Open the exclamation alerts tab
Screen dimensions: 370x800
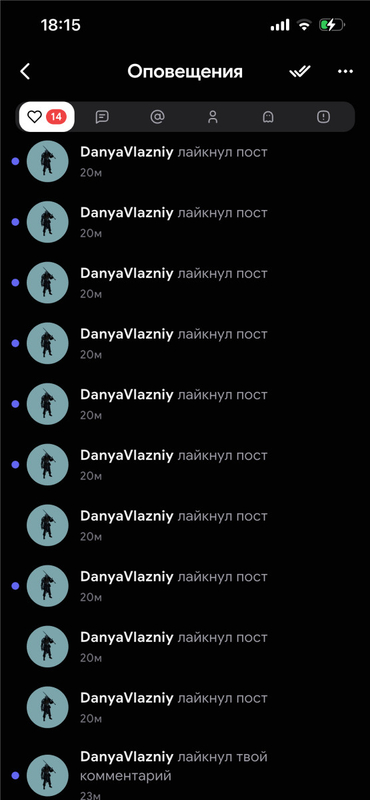pos(323,117)
